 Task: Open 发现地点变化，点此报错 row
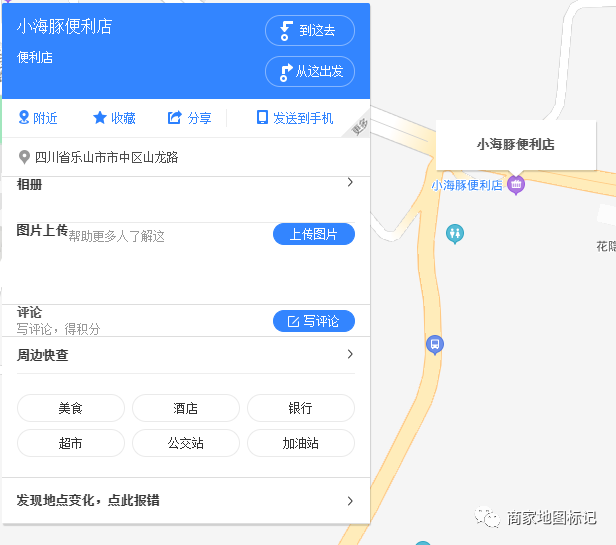(185, 501)
